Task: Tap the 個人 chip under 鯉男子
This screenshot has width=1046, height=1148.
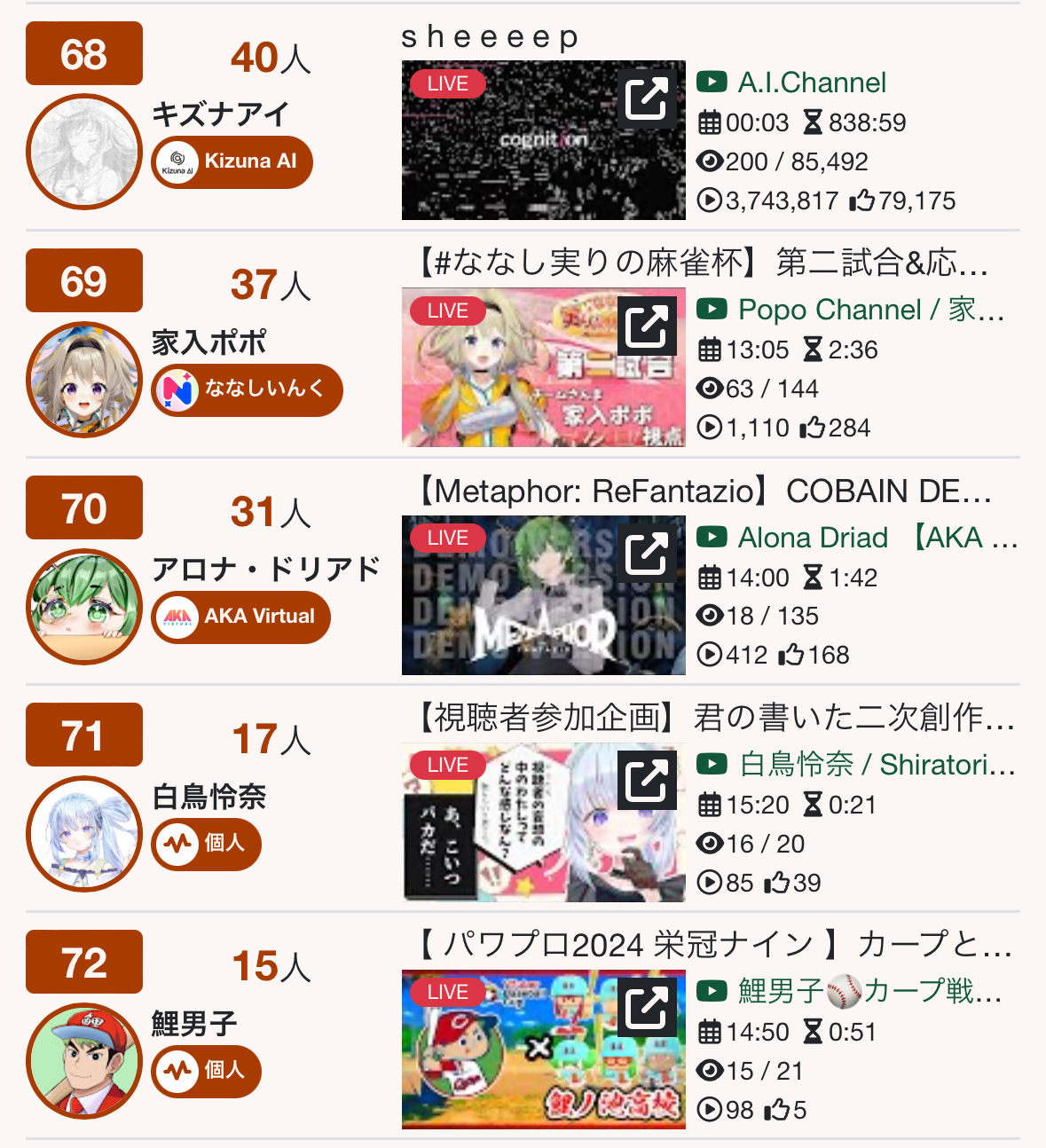Action: [x=206, y=1071]
